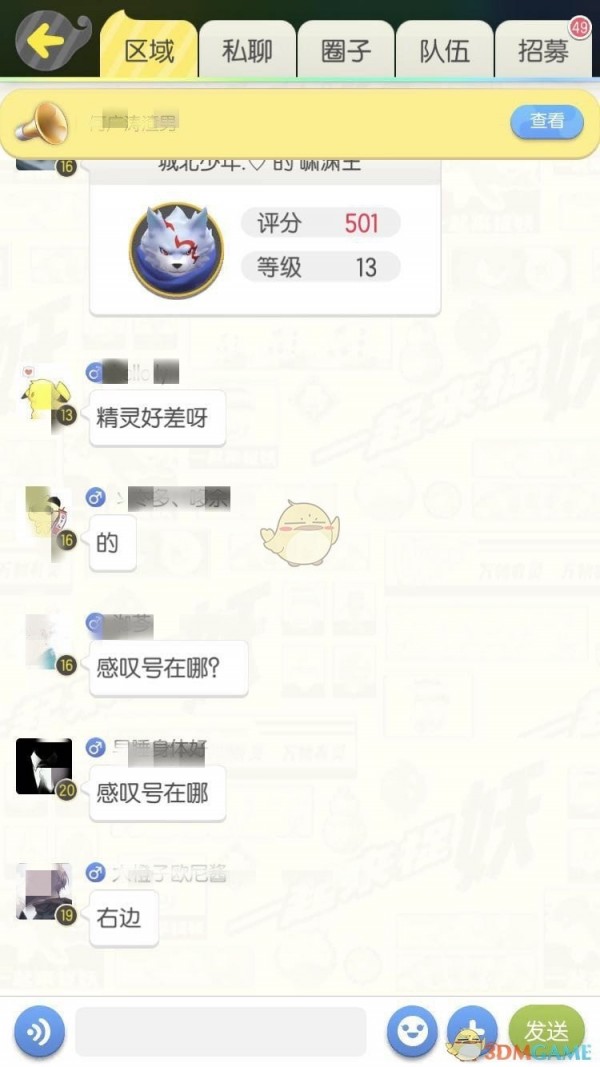View the Pikachu avatar next to 精灵好差呀
Screen dimensions: 600x1067
(x=42, y=394)
